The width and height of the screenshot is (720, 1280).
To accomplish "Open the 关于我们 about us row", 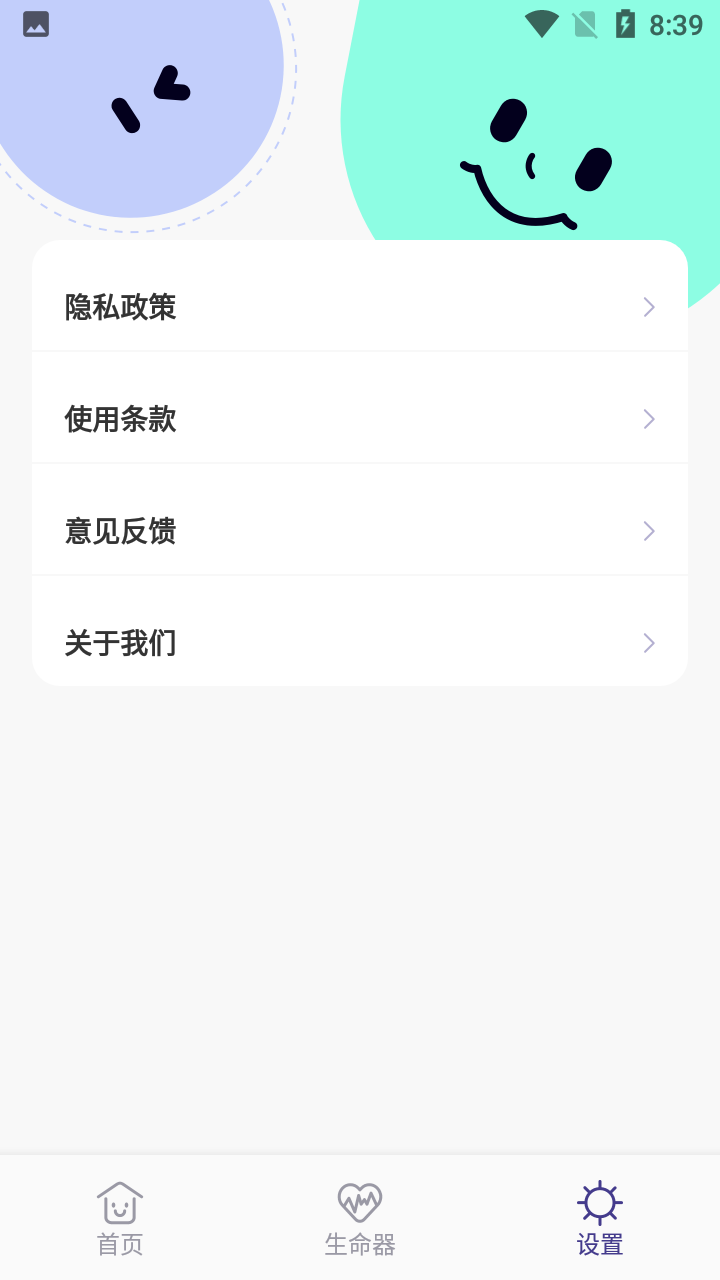I will tap(360, 643).
